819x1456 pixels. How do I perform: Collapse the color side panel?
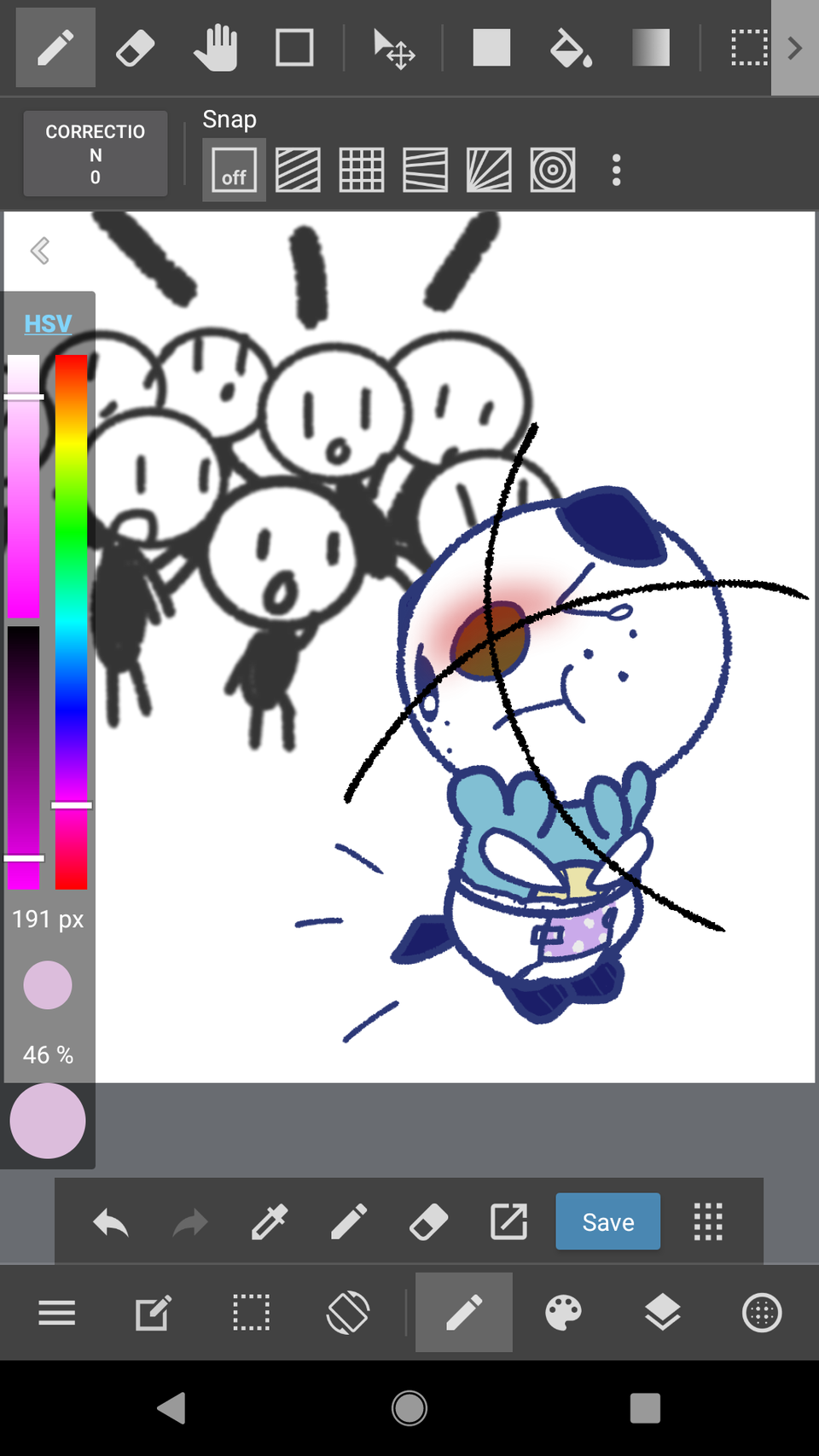(39, 251)
